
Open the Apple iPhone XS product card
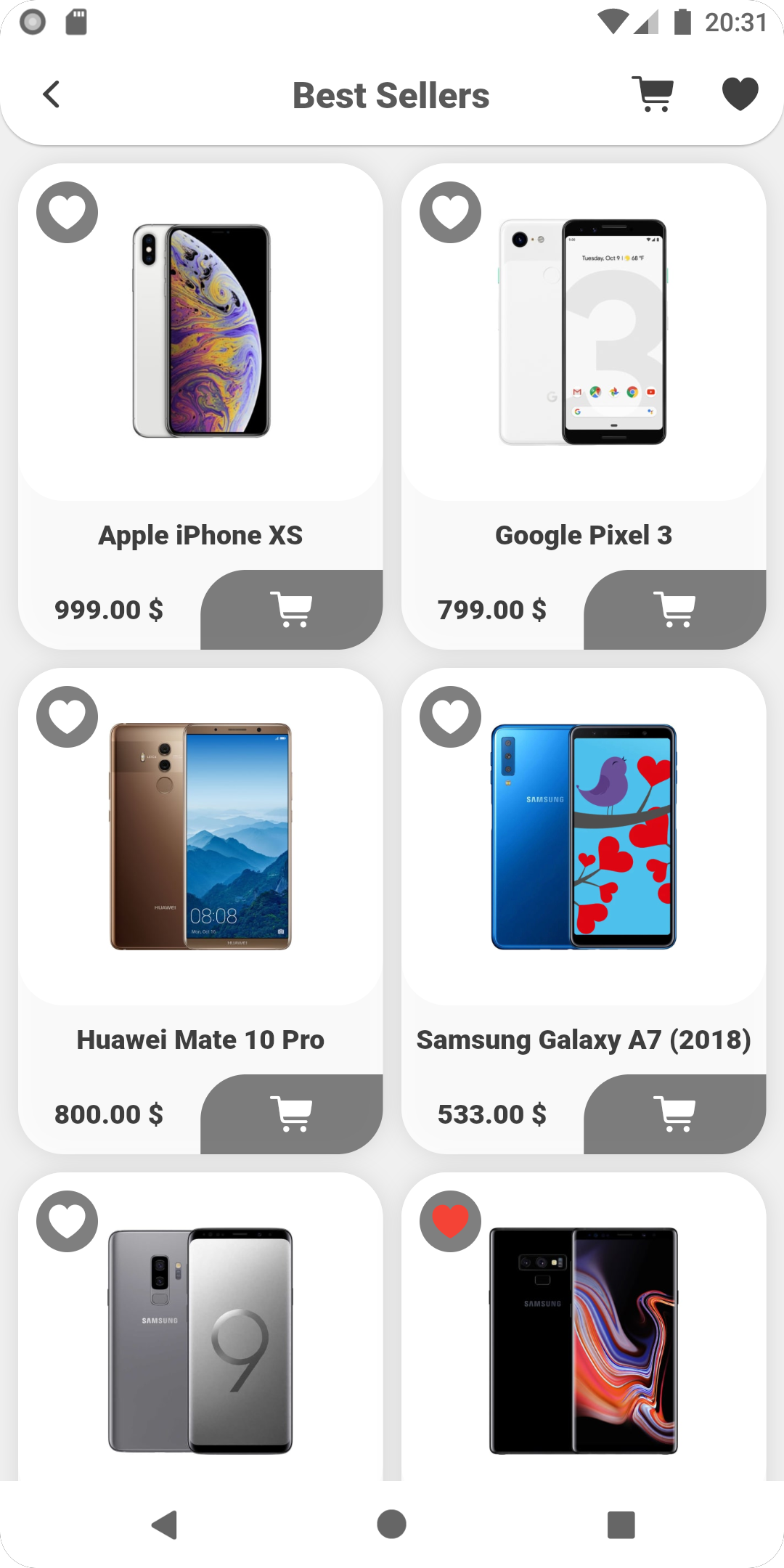click(200, 407)
